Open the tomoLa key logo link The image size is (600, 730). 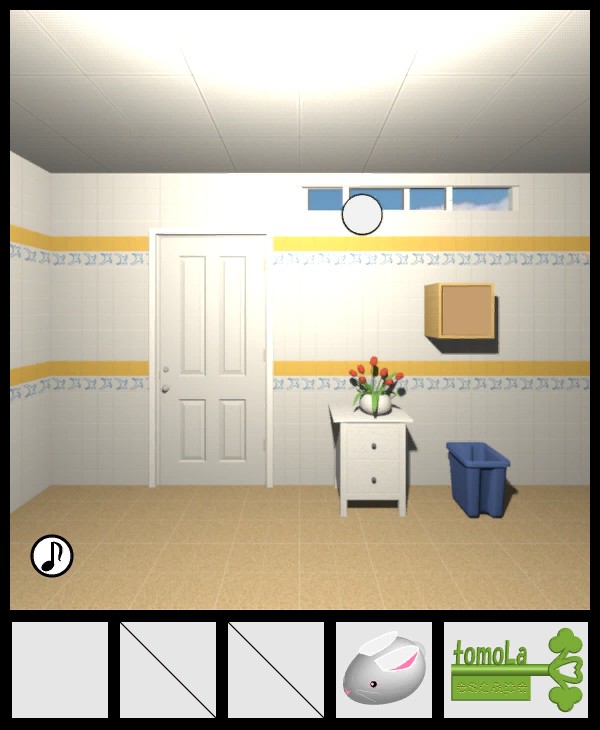[516, 670]
